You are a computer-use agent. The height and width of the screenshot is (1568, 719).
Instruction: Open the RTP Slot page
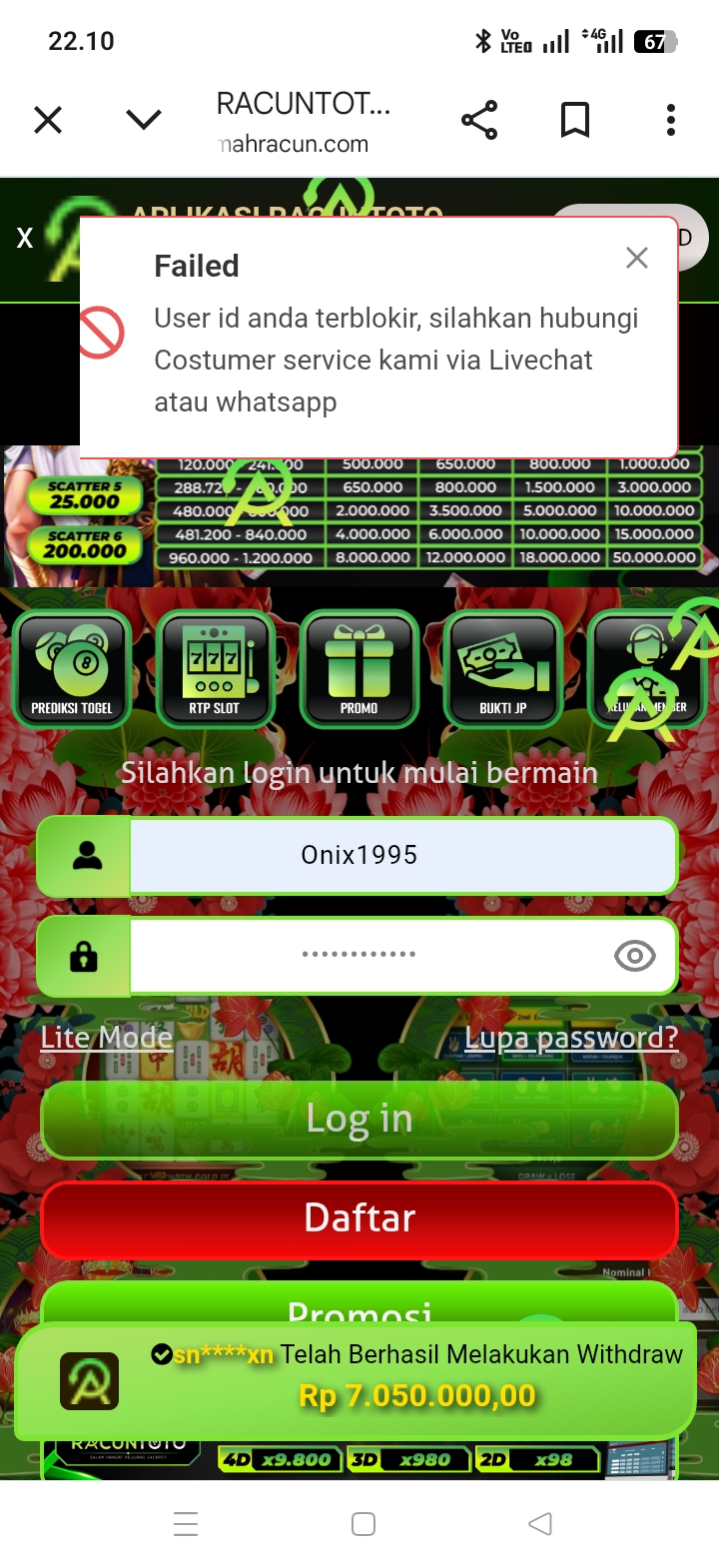[x=215, y=667]
